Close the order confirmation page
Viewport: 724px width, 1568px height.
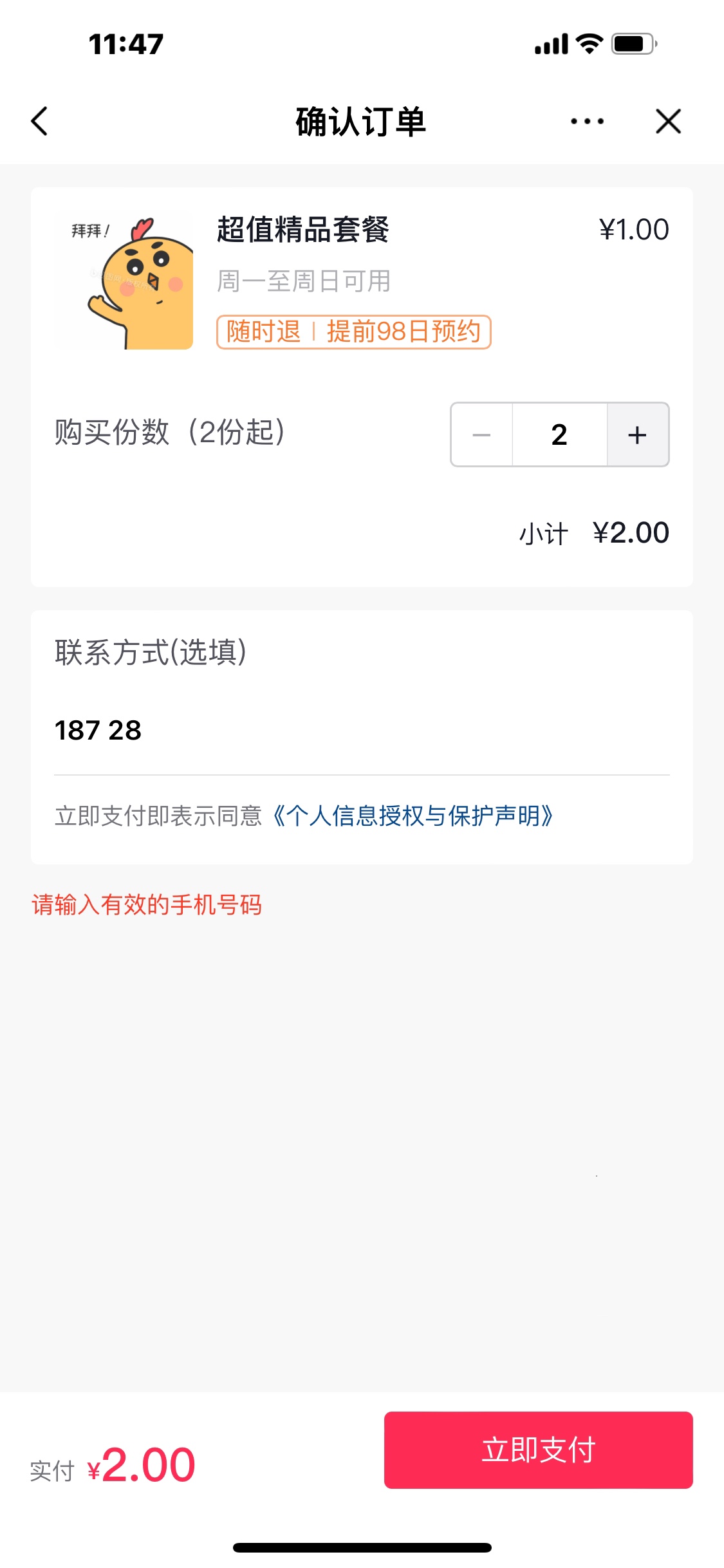(x=668, y=121)
